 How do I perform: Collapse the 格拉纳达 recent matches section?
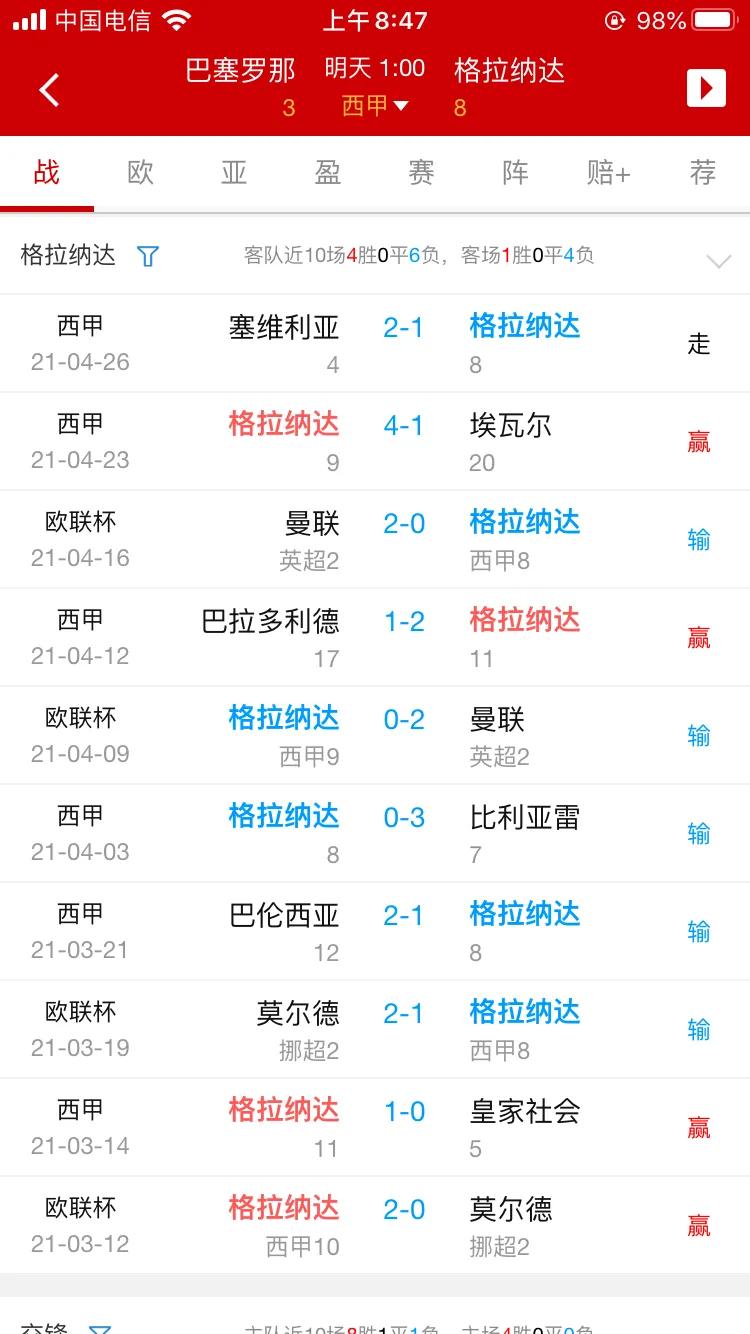(718, 261)
